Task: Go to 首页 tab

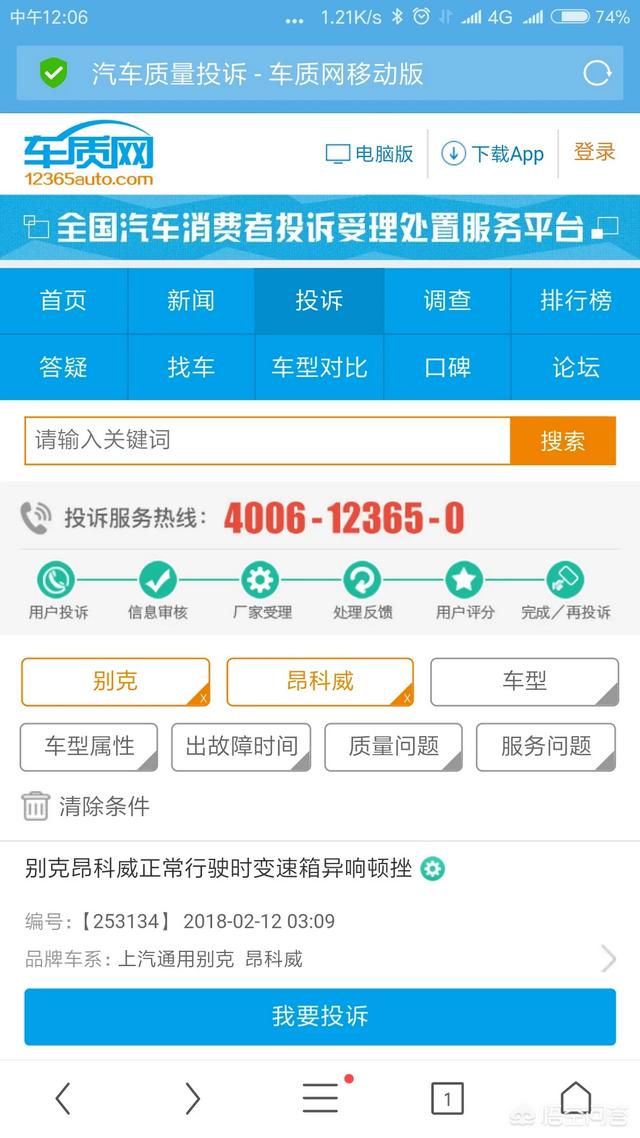Action: point(63,300)
